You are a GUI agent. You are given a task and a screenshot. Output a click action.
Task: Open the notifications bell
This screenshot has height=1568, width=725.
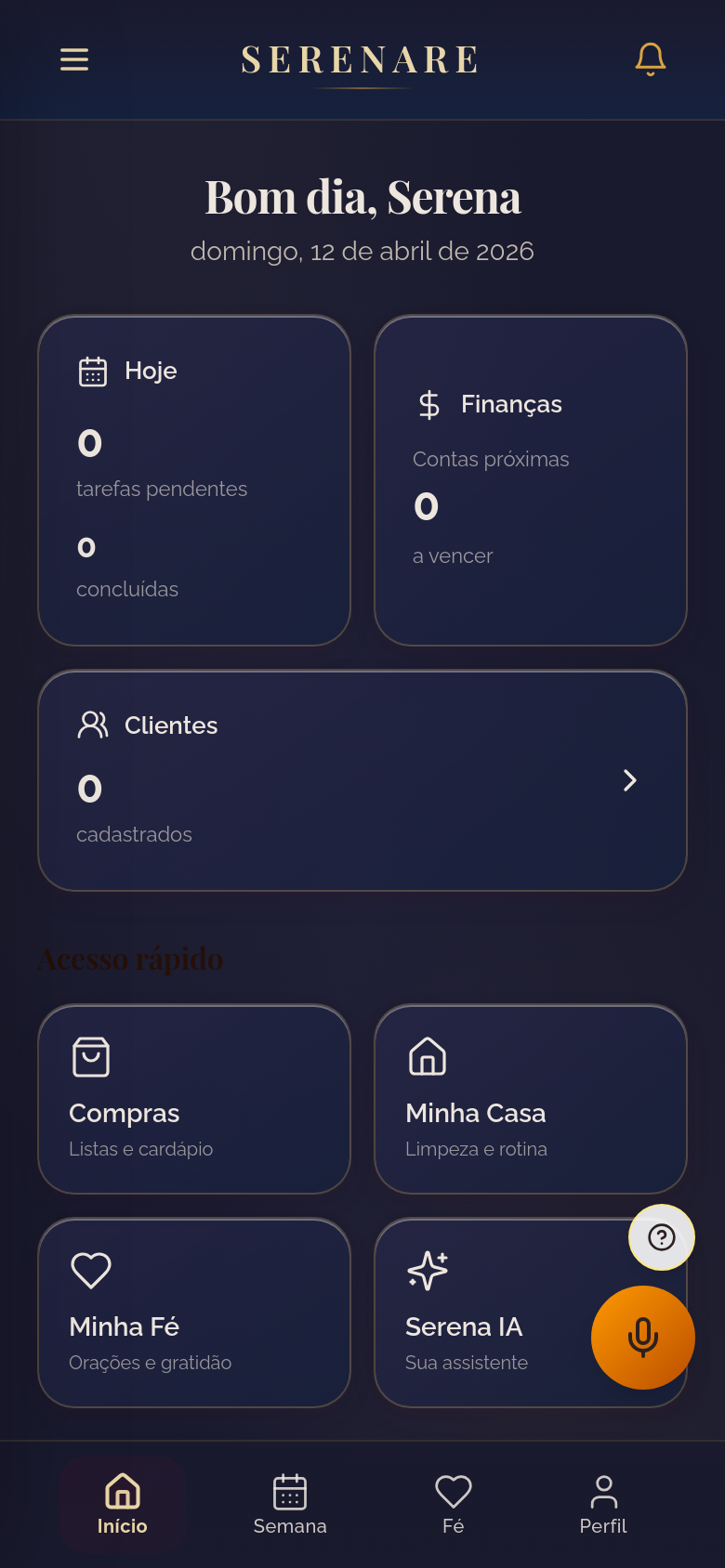tap(650, 59)
